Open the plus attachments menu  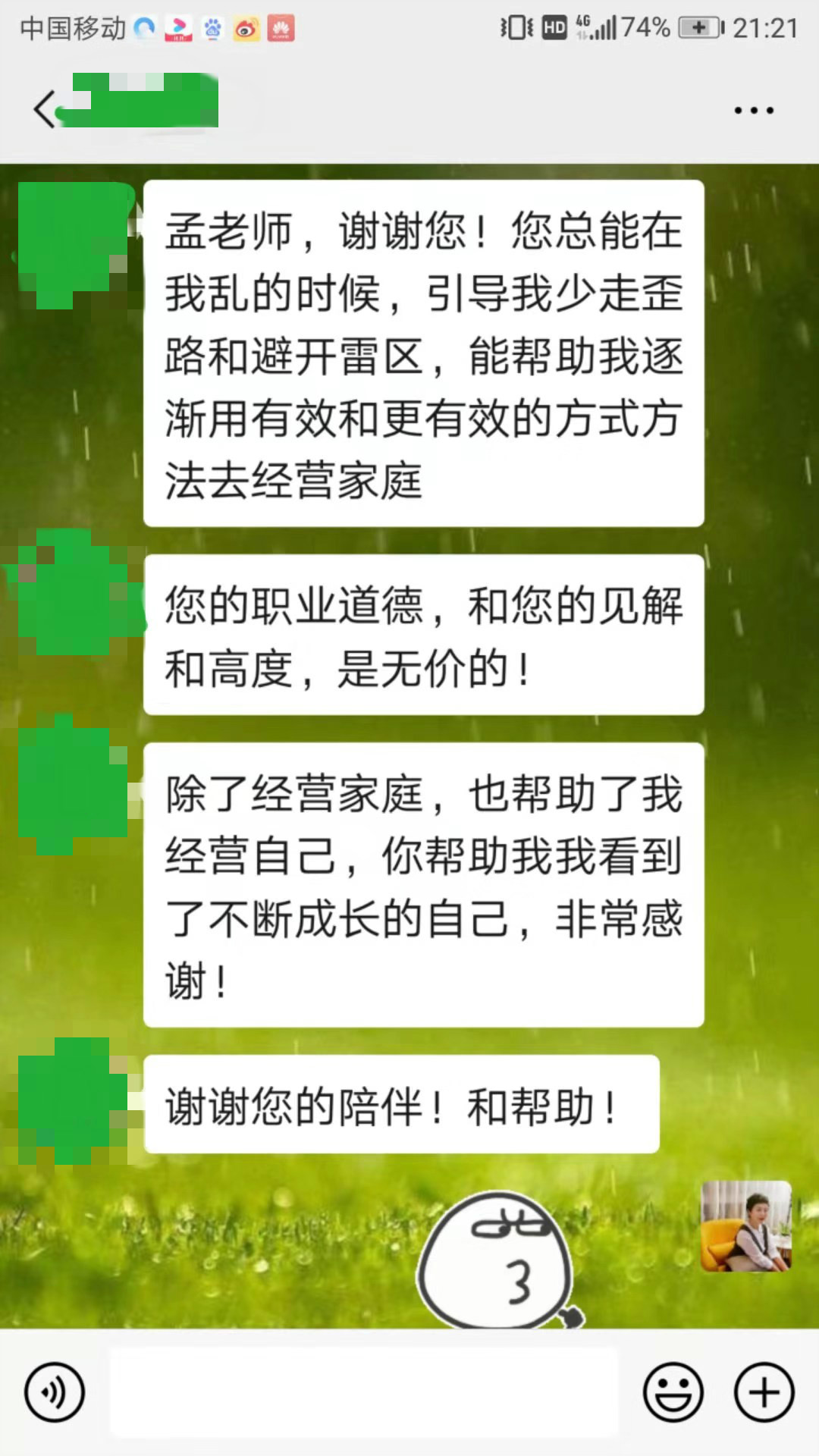tap(764, 1392)
